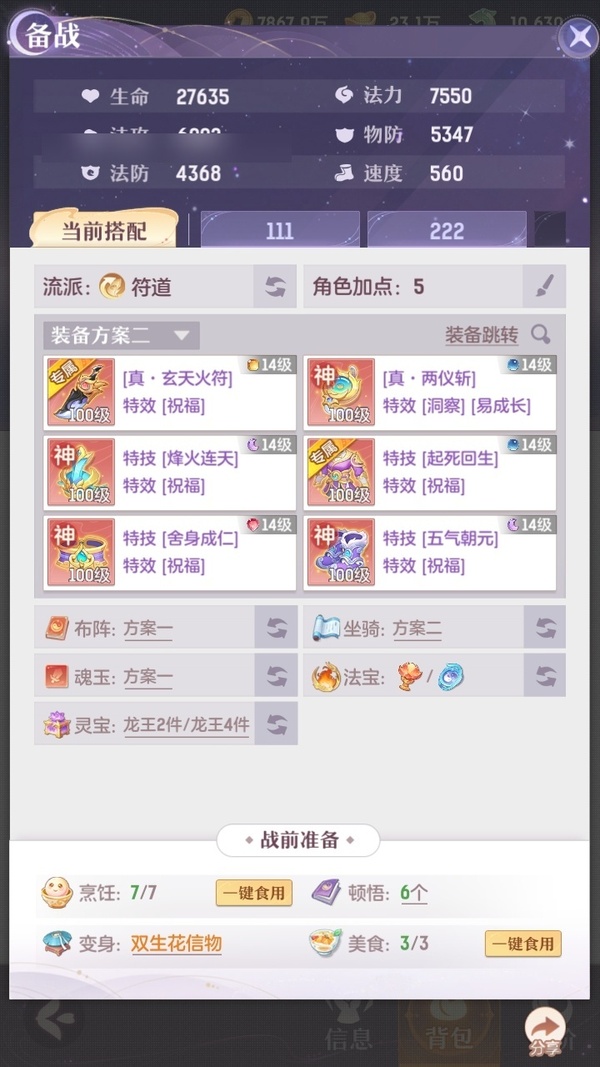Open equipment with 特技 五气朝元

(x=430, y=551)
